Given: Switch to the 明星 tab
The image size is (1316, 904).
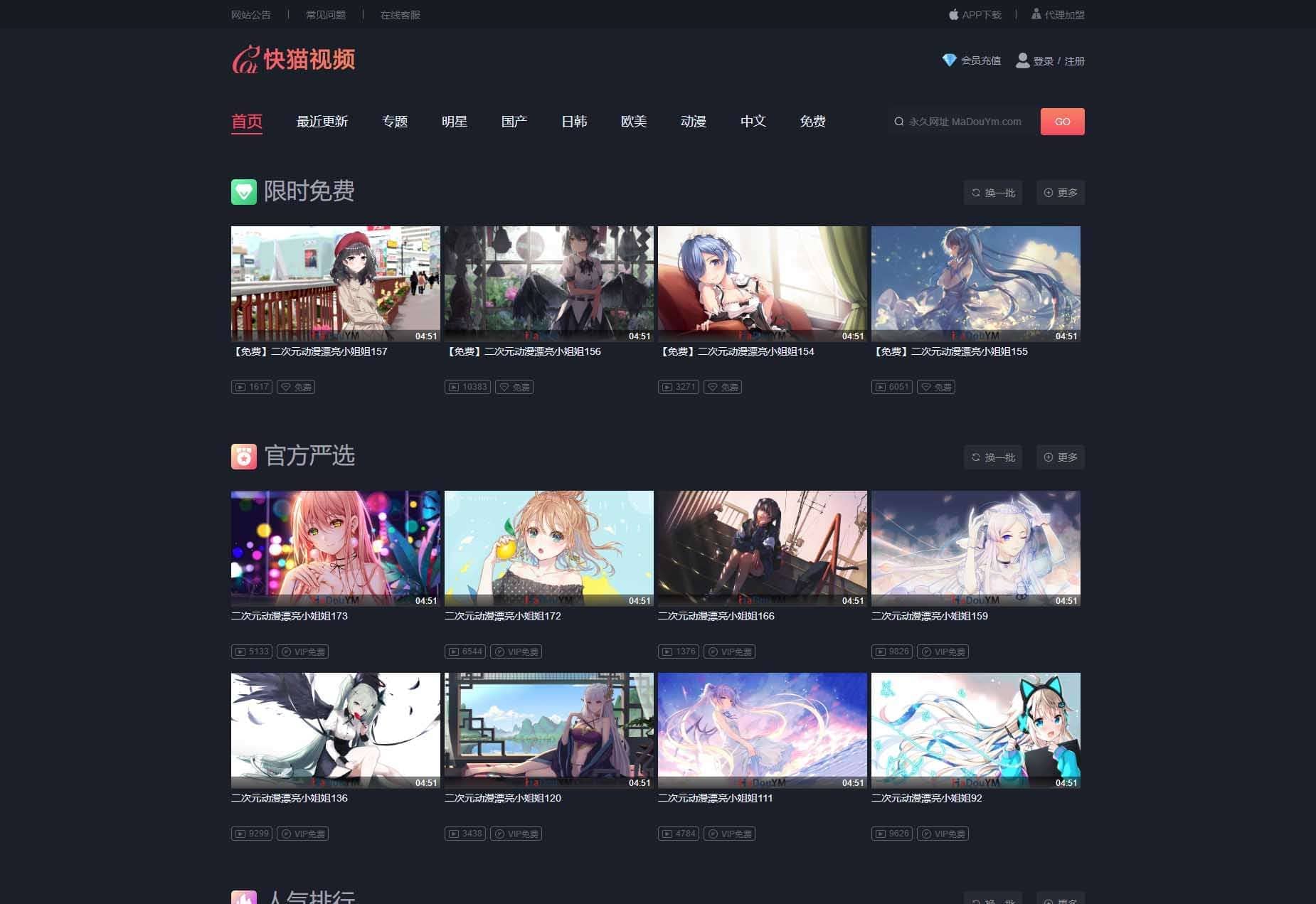Looking at the screenshot, I should (455, 122).
